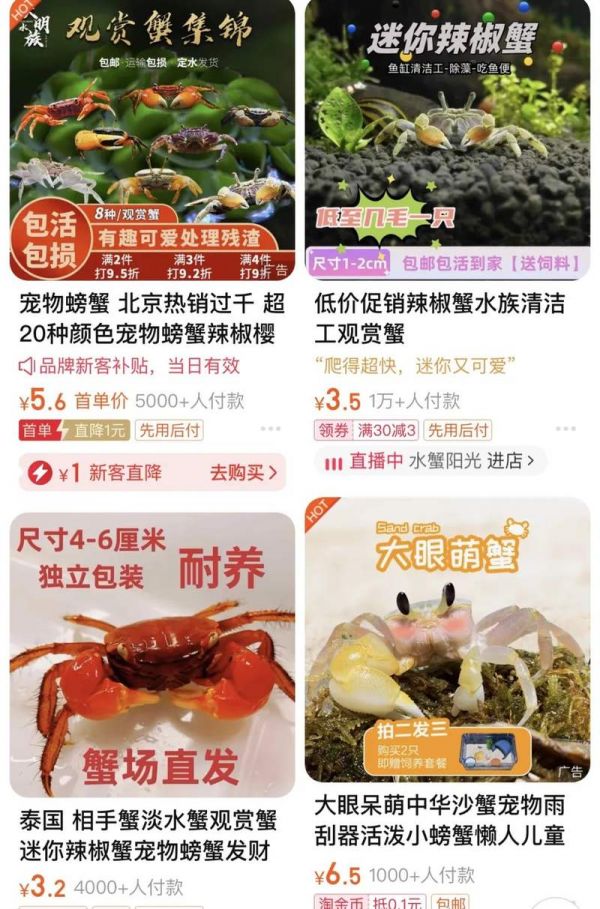600x909 pixels.
Task: Open the 迷你辣椒蟹 product card
Action: point(447,140)
